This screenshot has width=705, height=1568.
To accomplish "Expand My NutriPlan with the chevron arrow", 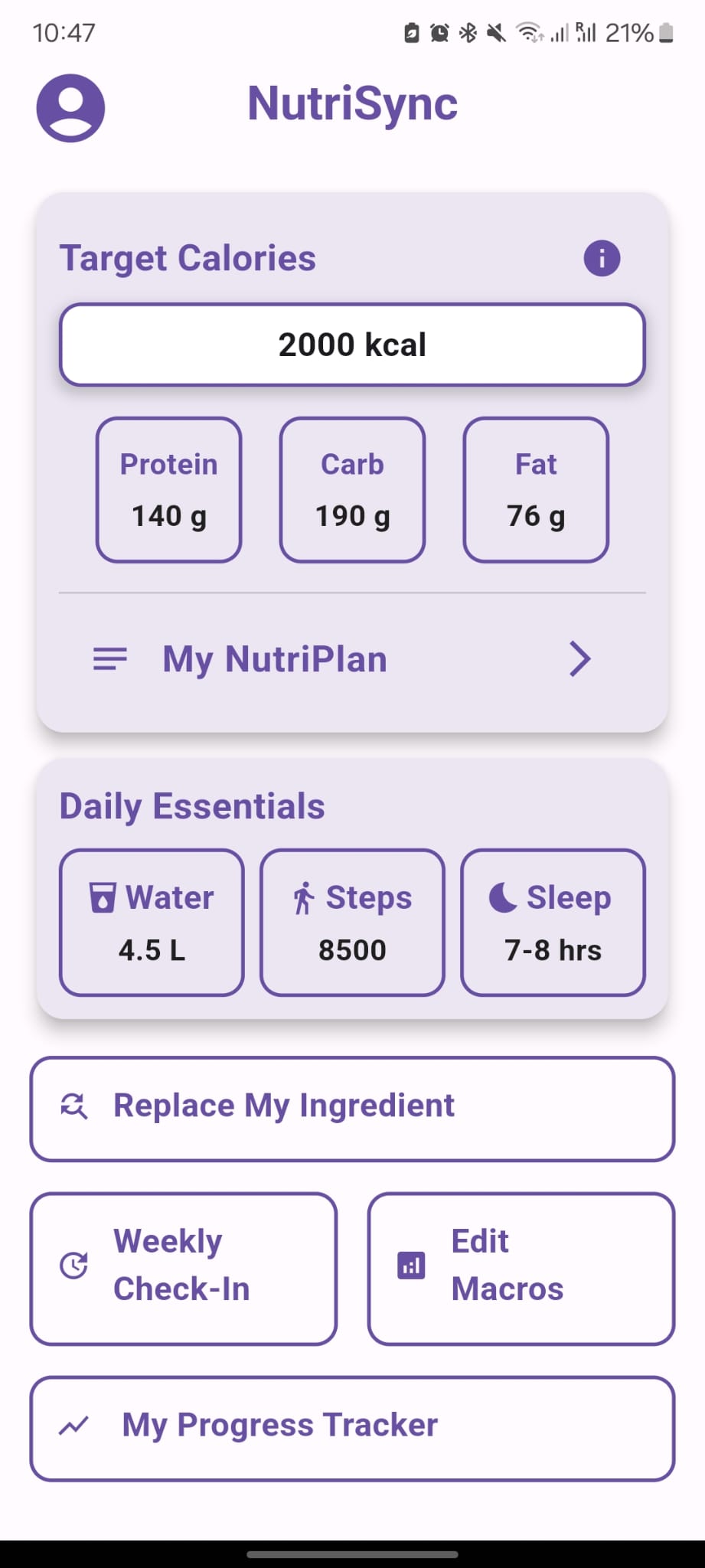I will pyautogui.click(x=579, y=658).
